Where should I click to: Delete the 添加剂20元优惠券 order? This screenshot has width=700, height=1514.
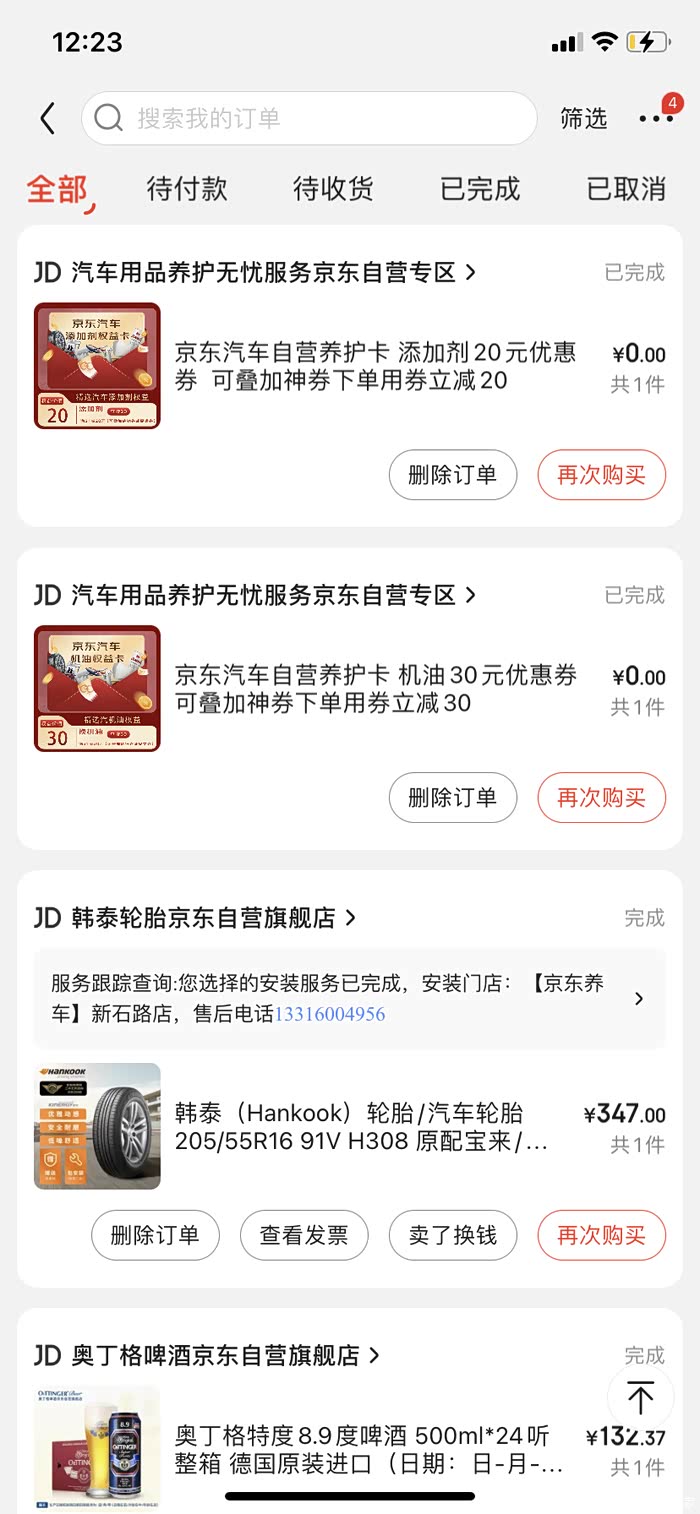click(452, 475)
